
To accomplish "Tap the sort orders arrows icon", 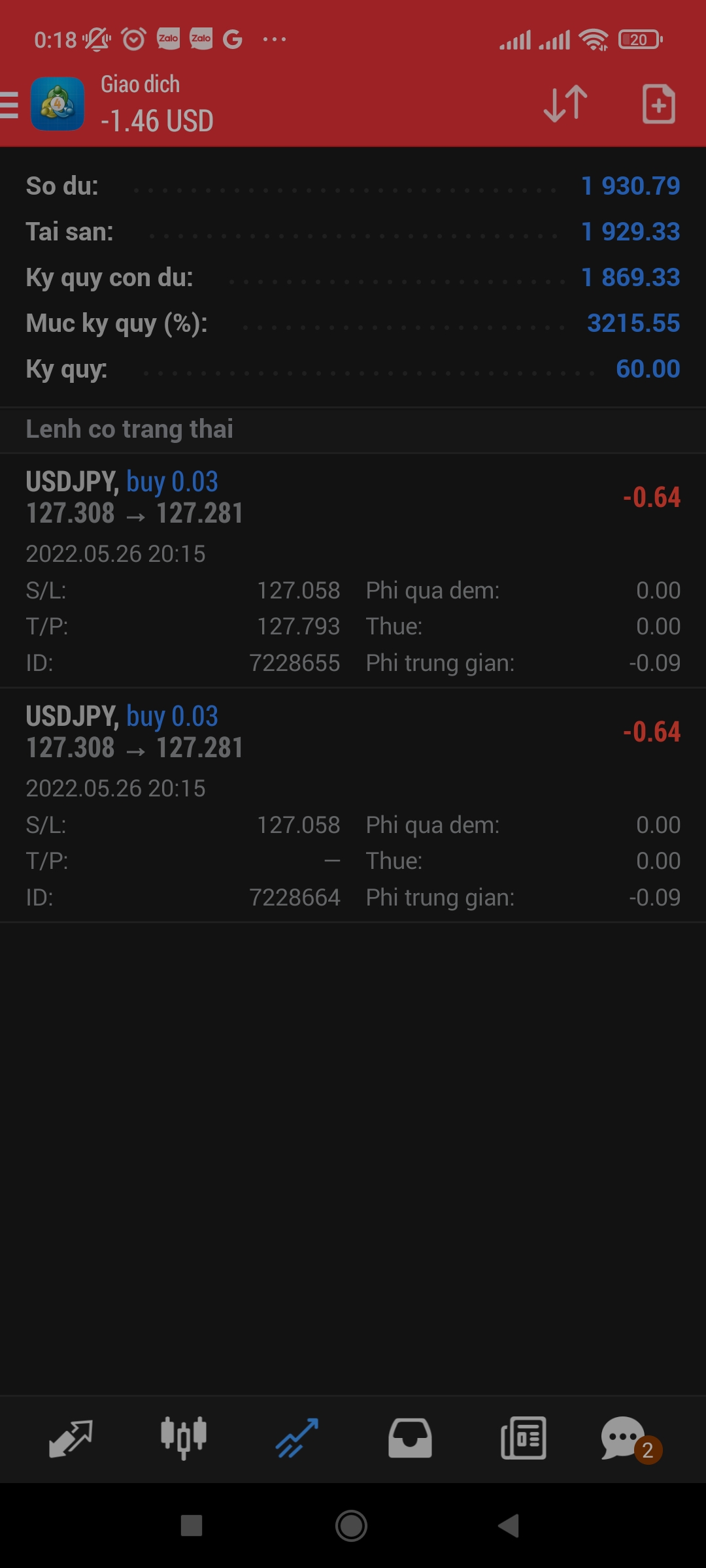I will tap(565, 103).
